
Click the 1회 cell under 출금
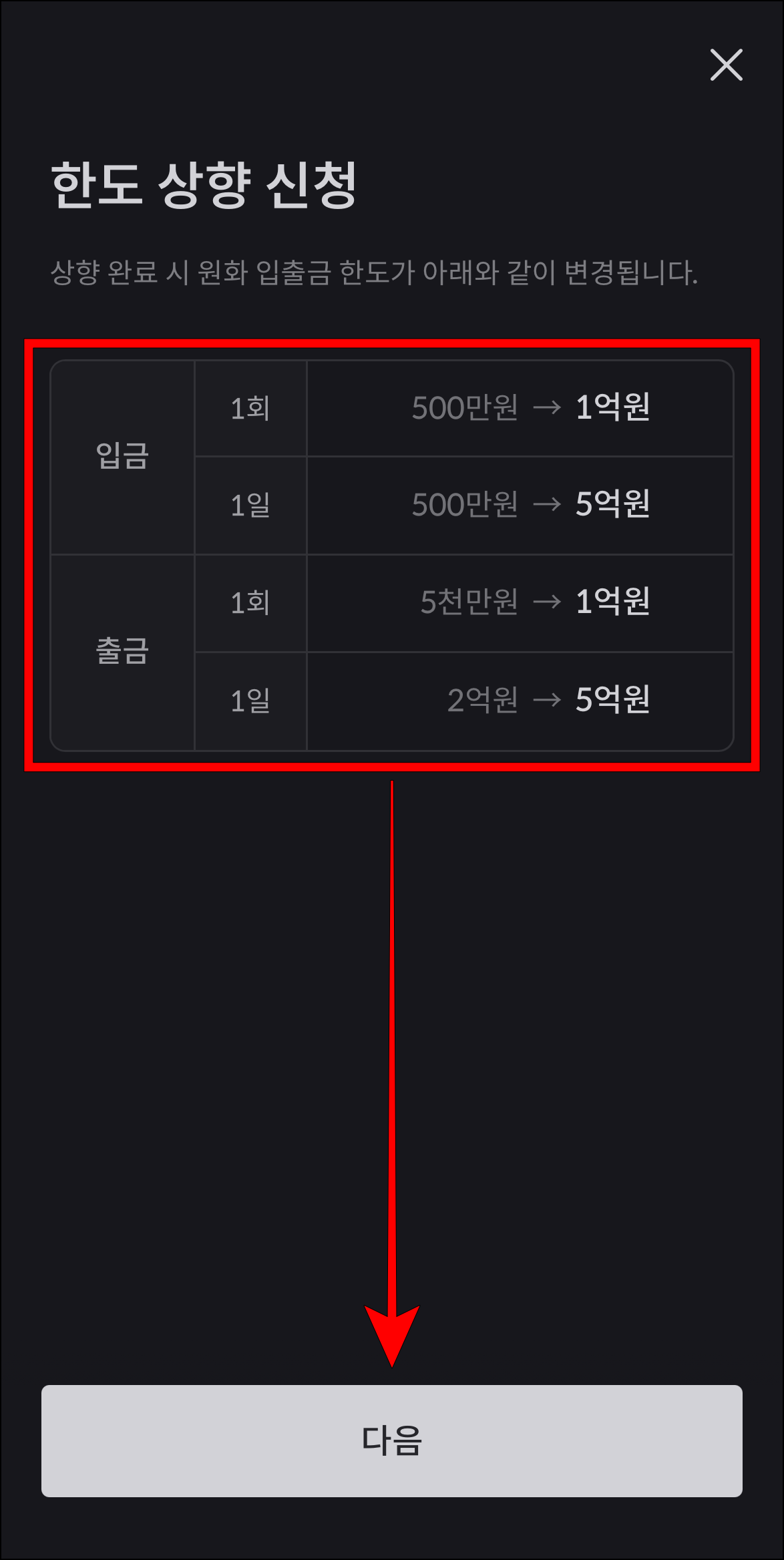tap(250, 604)
